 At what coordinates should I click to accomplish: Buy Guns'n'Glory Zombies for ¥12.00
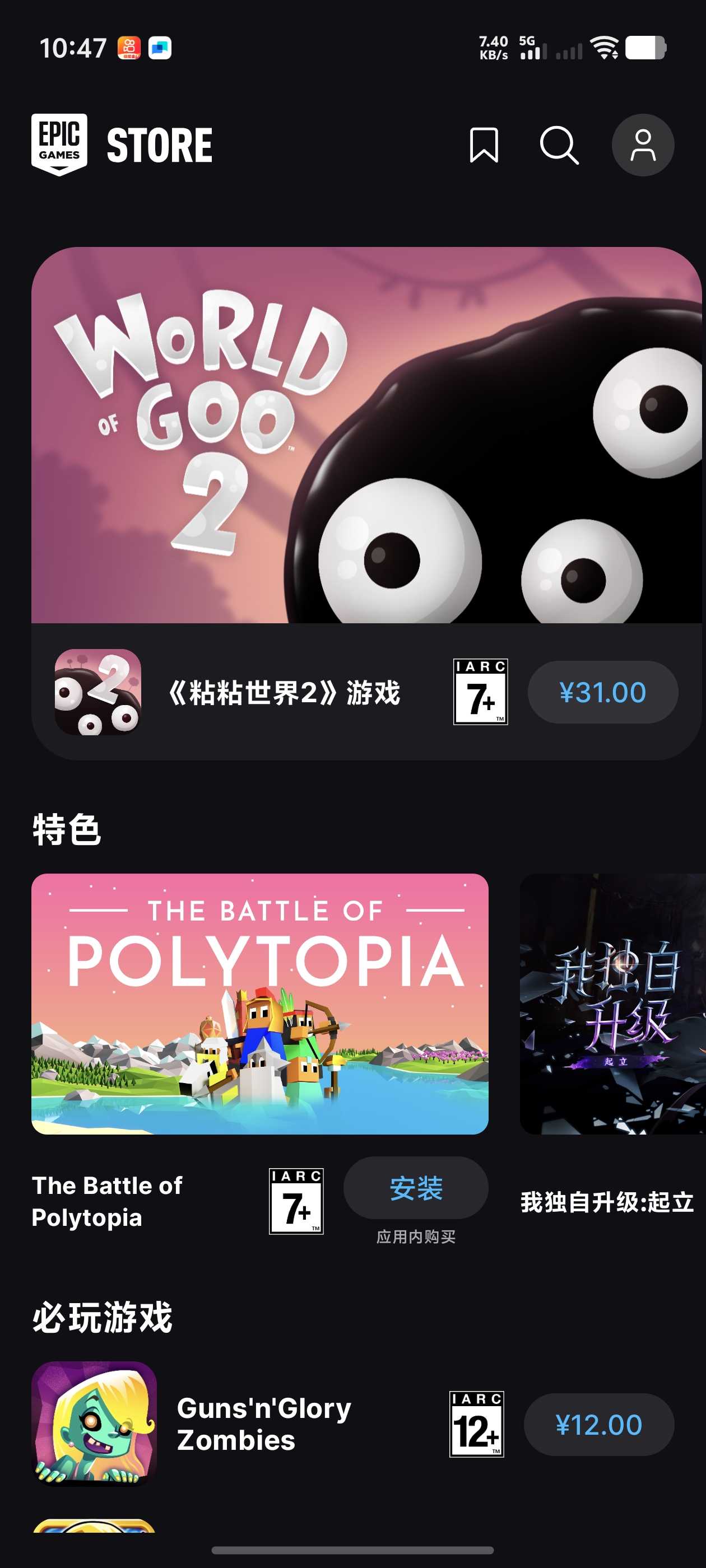[598, 1424]
